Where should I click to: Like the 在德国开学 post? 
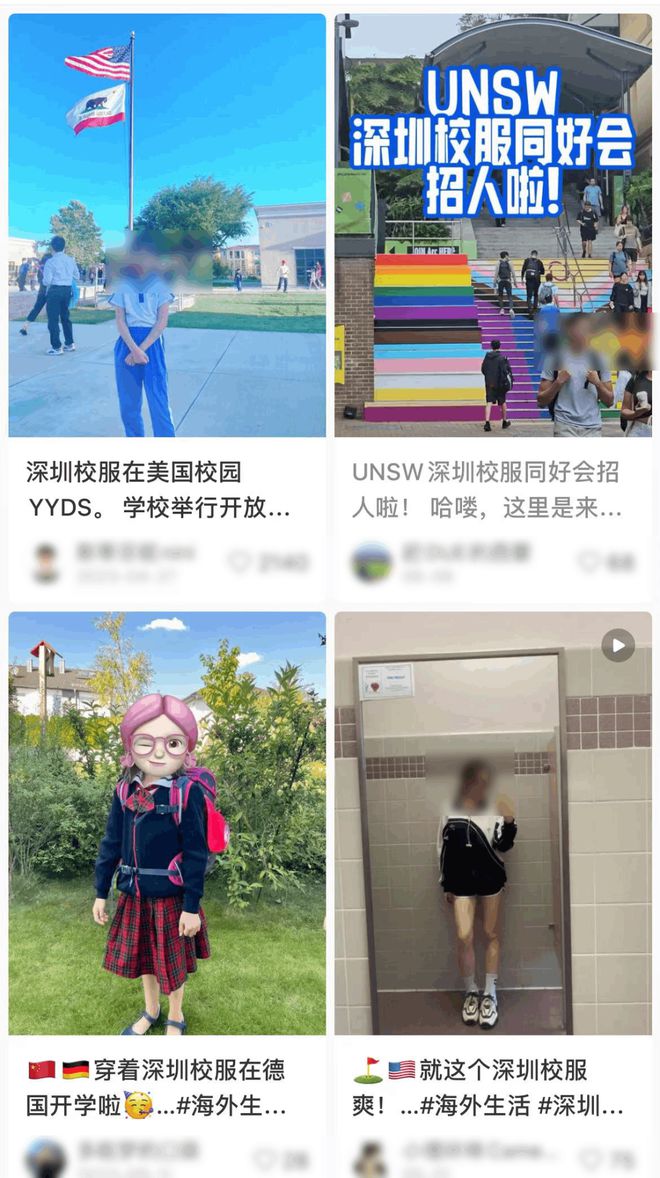265,1160
